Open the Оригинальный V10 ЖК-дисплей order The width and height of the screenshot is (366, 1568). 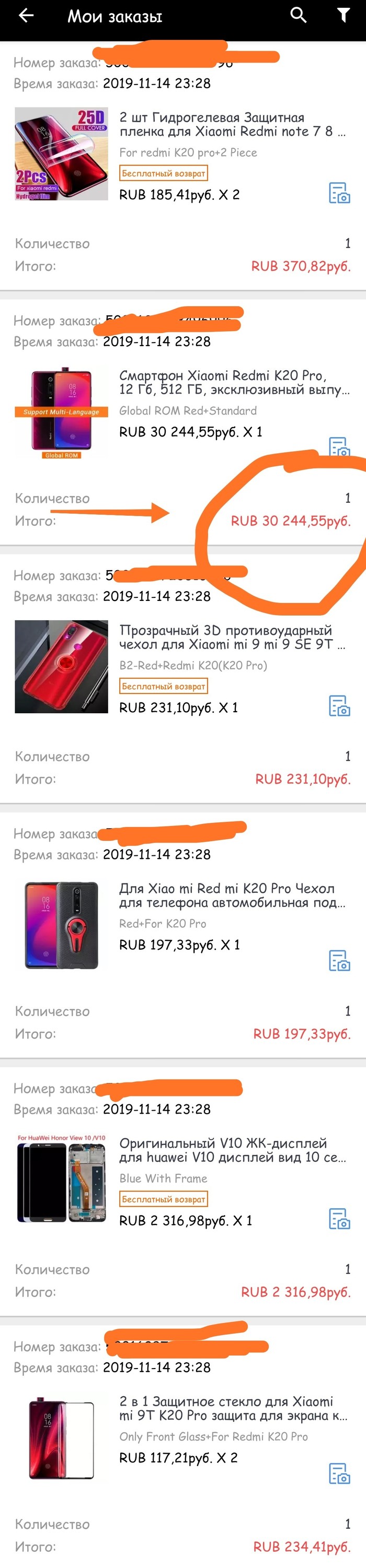[x=232, y=1150]
